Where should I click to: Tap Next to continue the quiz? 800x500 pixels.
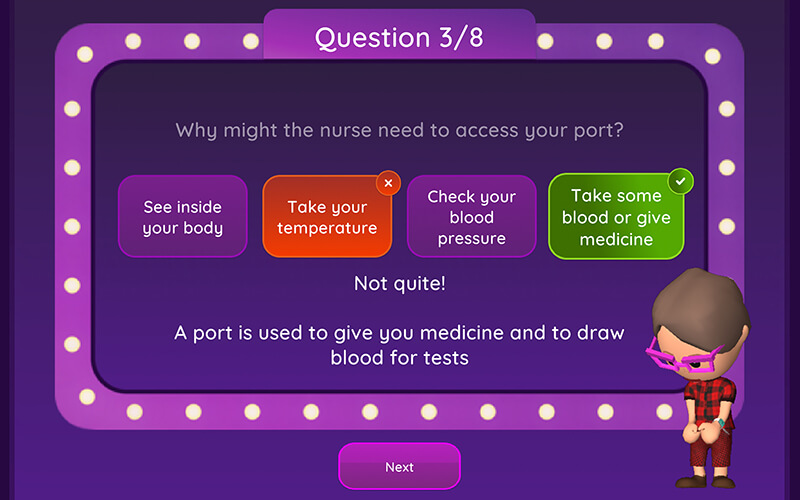[399, 467]
